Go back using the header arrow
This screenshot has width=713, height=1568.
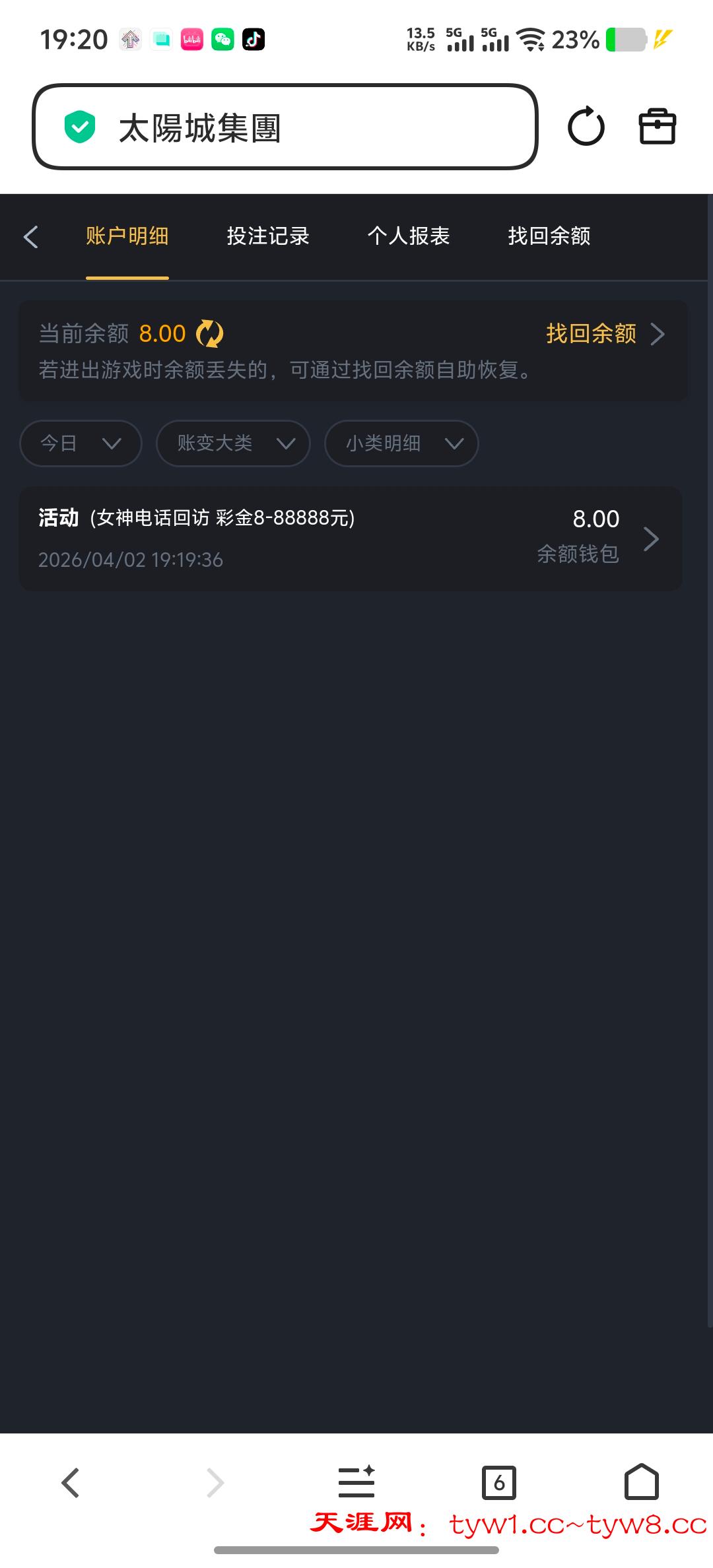(31, 236)
